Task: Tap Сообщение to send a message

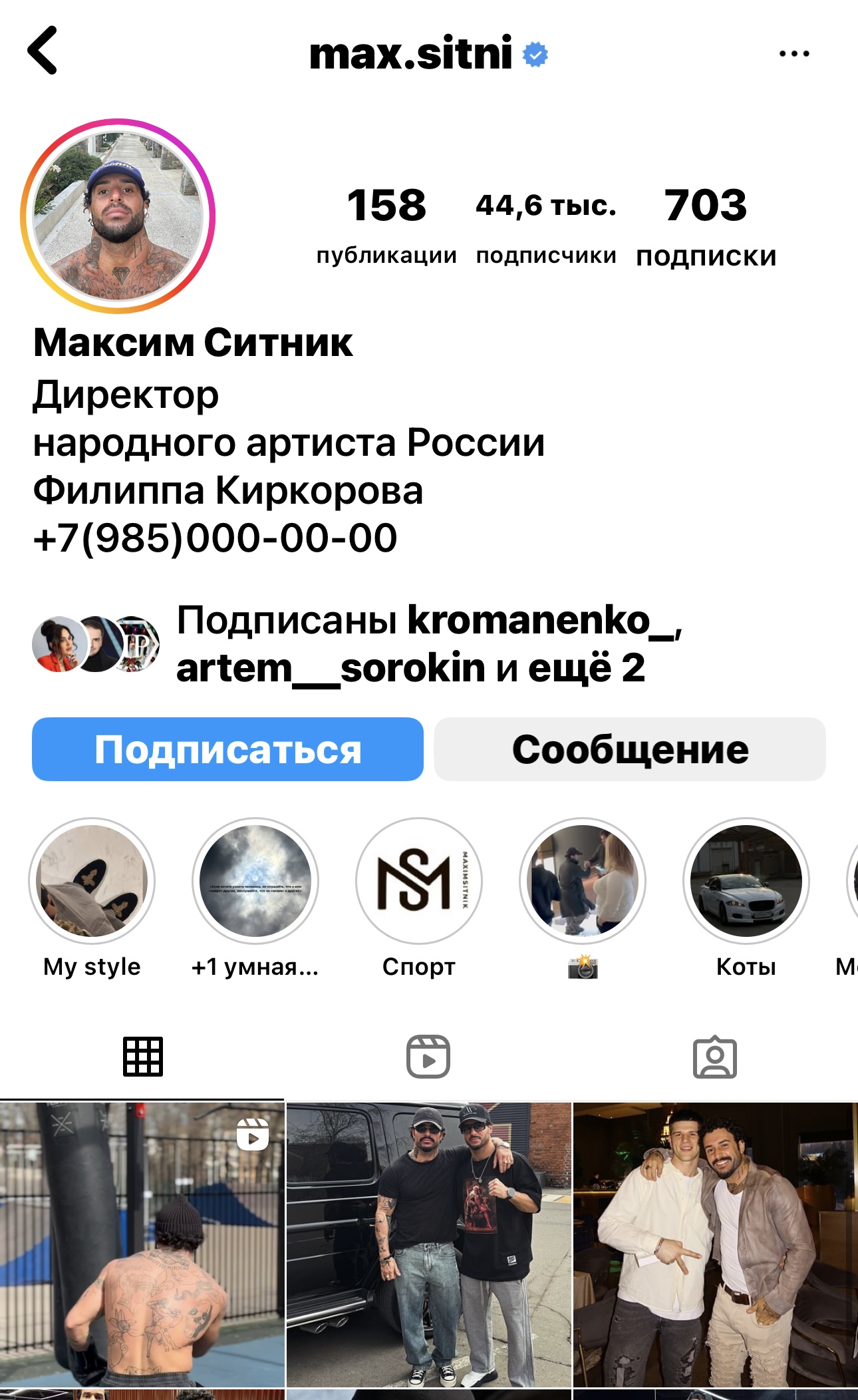Action: pos(630,749)
